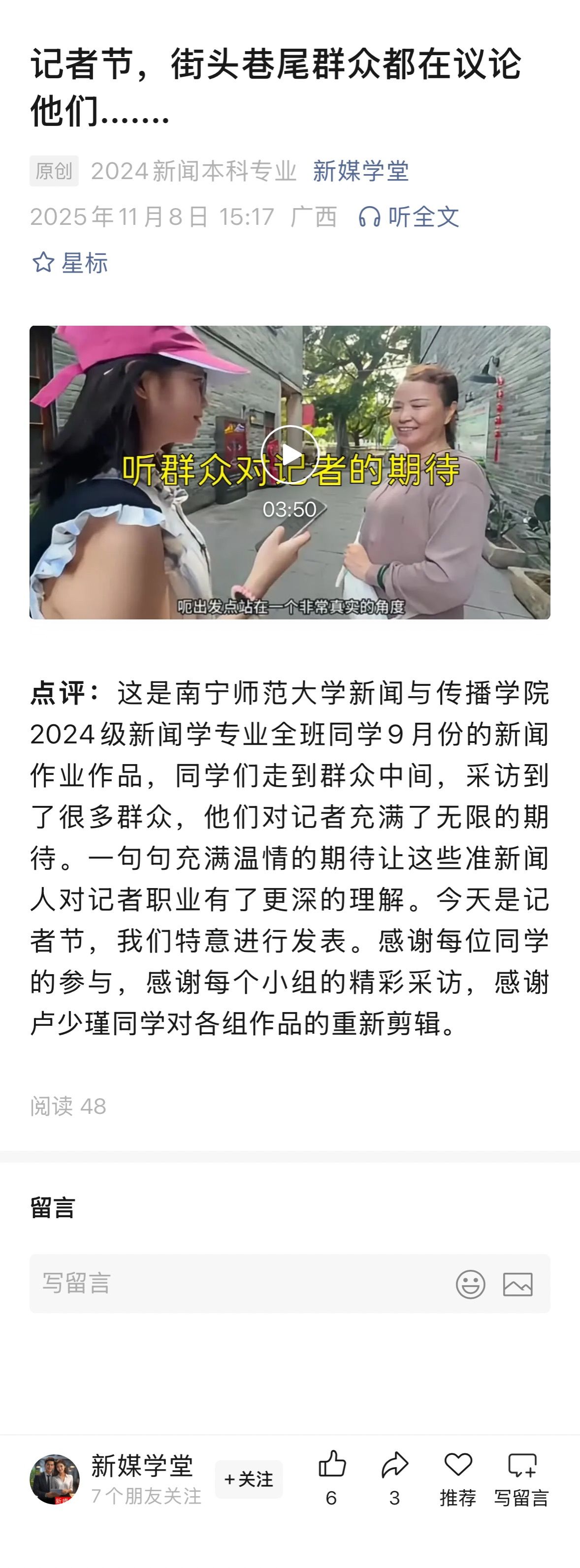
Task: Play the embedded interview video
Action: (290, 454)
